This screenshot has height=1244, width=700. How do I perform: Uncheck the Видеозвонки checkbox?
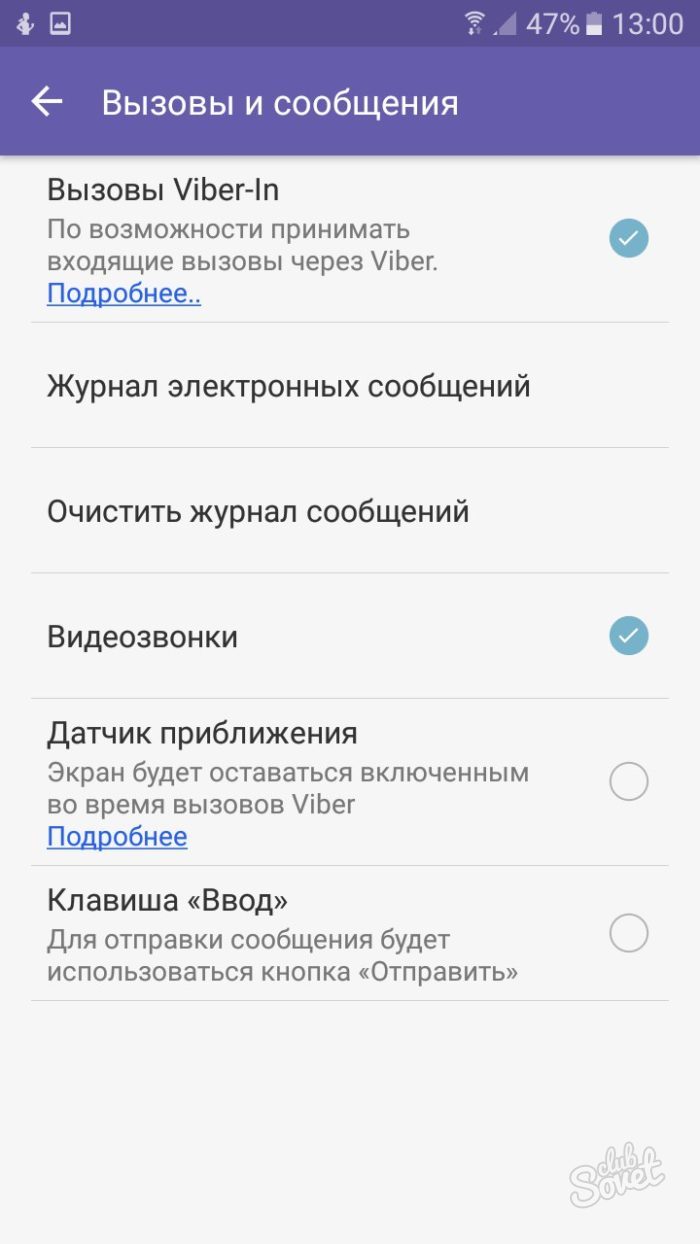(629, 636)
